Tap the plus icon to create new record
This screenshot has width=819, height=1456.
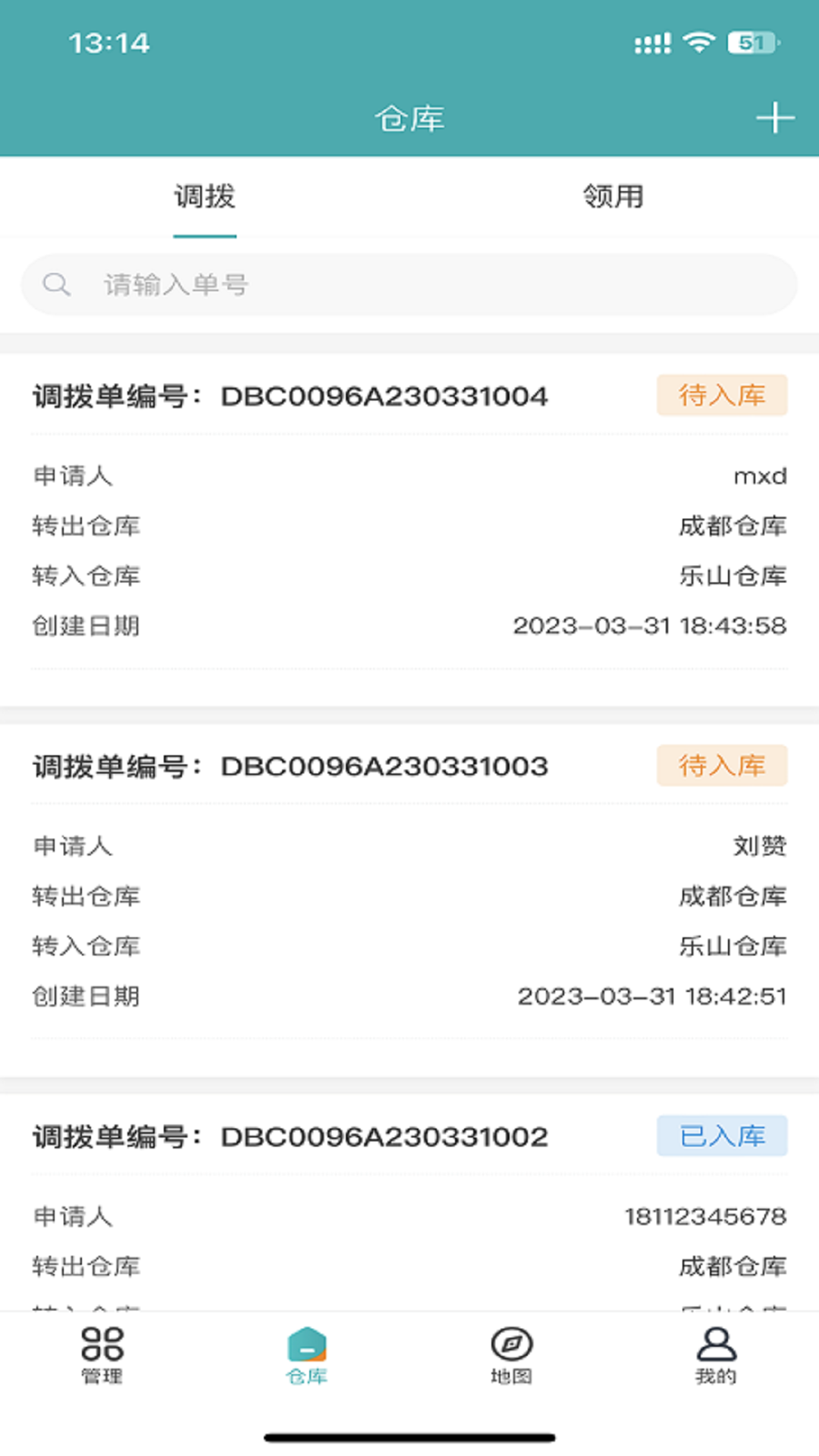pos(773,118)
